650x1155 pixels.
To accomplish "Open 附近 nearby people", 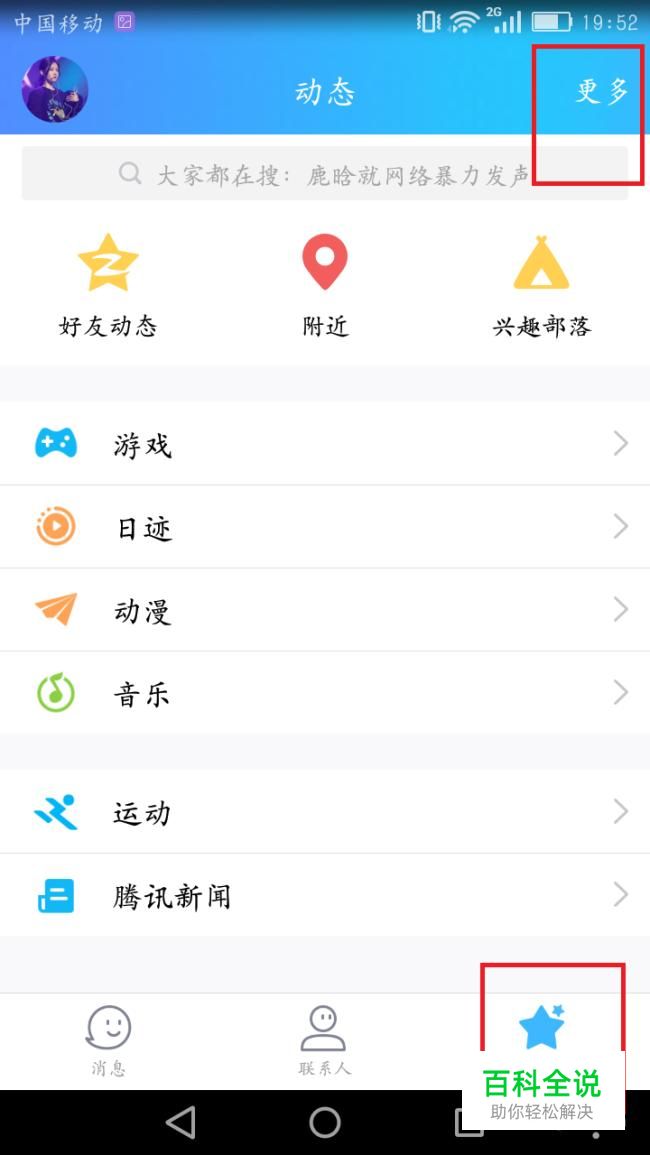I will (x=325, y=285).
